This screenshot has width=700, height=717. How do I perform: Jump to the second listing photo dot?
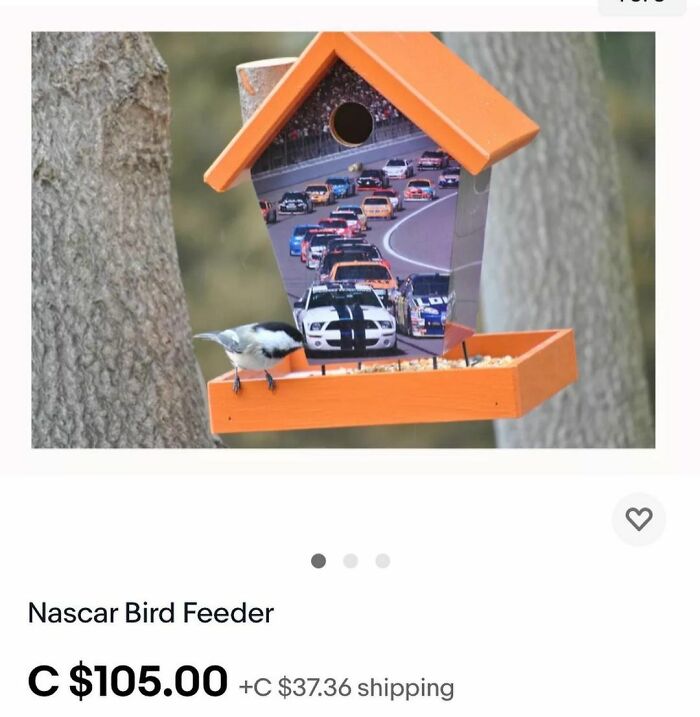[350, 561]
